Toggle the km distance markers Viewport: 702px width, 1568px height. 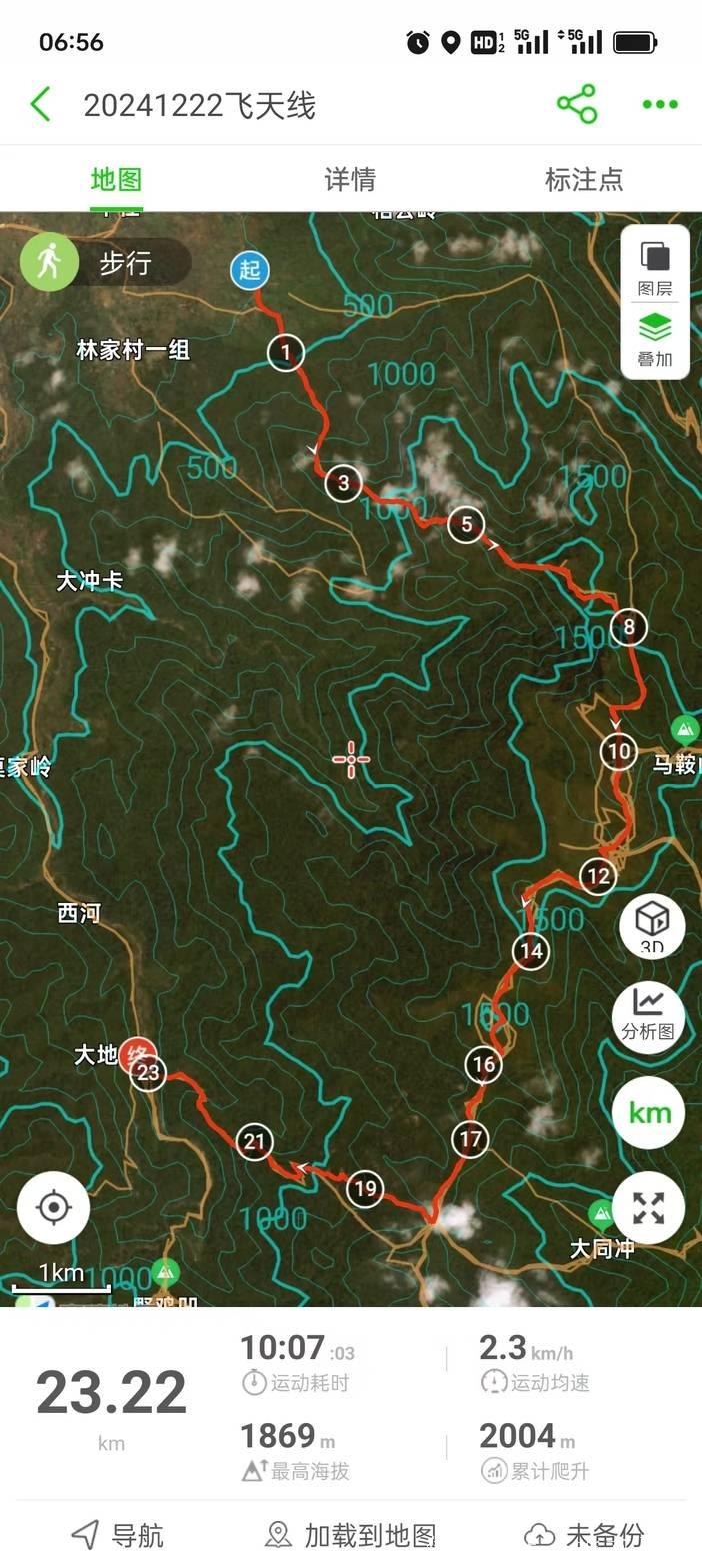point(649,1112)
